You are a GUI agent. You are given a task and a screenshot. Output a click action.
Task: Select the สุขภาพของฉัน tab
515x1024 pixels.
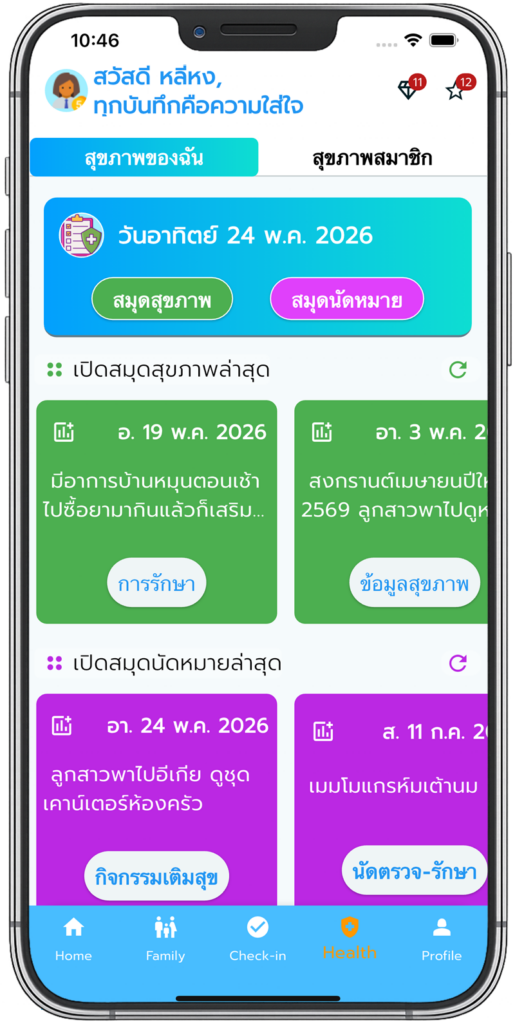click(x=144, y=157)
